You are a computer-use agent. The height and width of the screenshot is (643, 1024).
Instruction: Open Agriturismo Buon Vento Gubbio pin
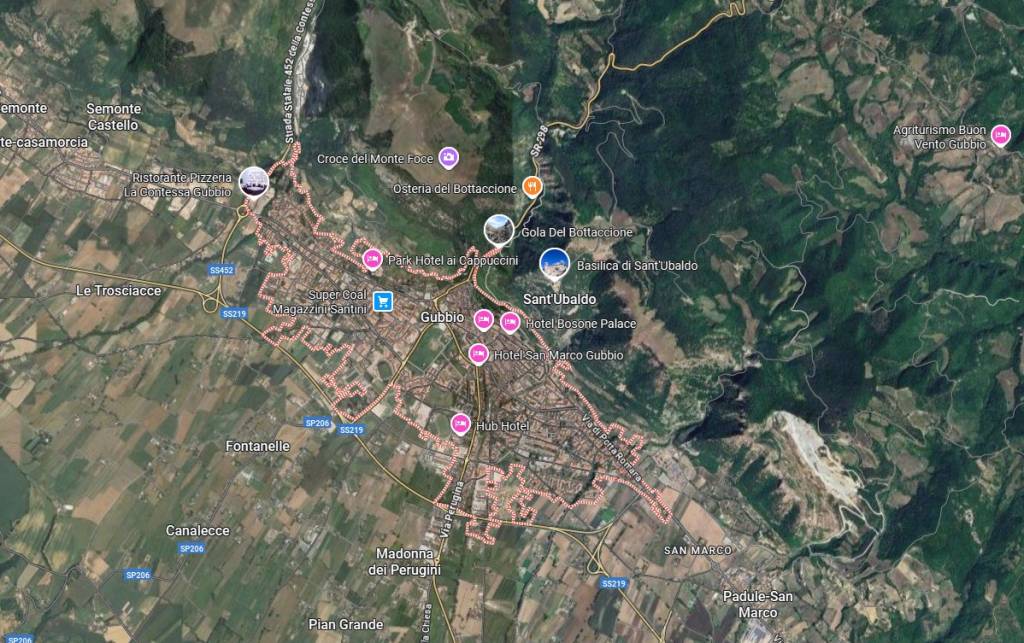tap(999, 135)
